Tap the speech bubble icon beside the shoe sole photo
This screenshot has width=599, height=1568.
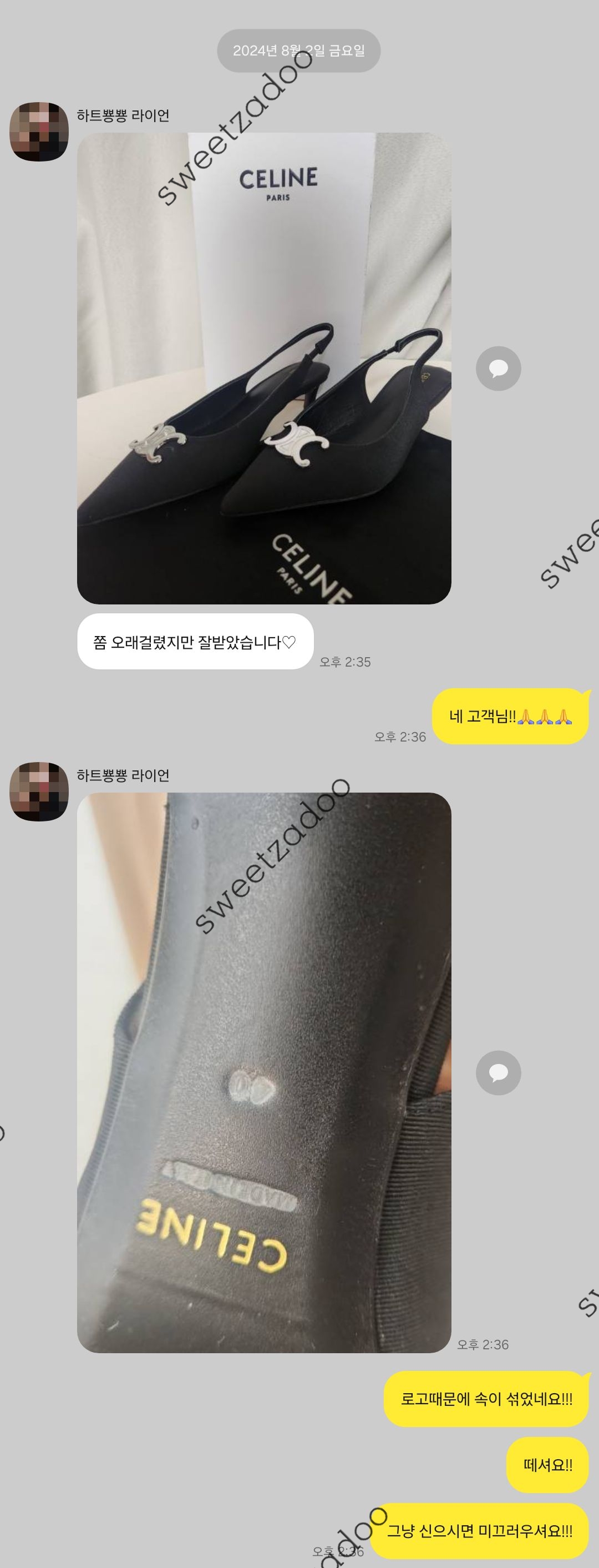point(498,1072)
